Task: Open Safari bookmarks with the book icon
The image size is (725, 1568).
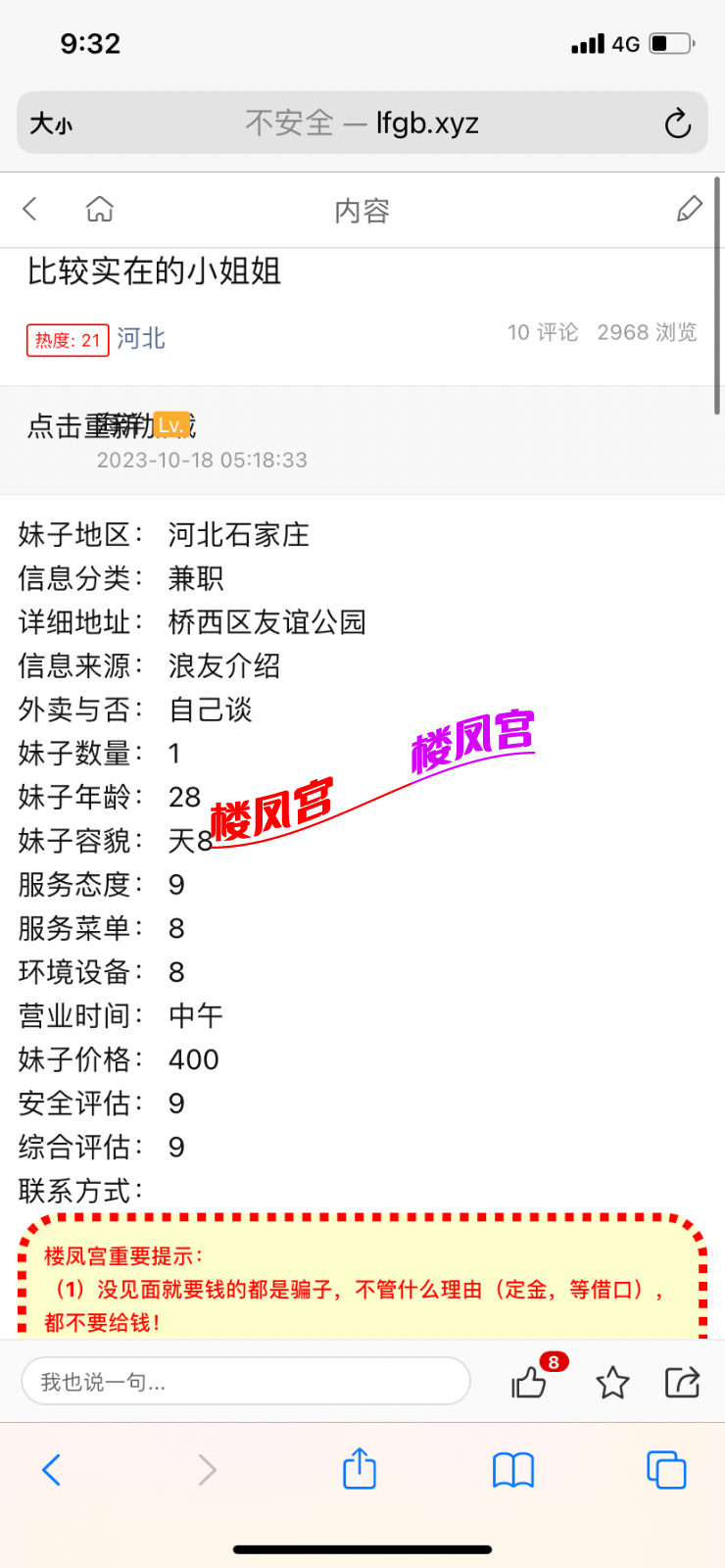Action: 513,1470
